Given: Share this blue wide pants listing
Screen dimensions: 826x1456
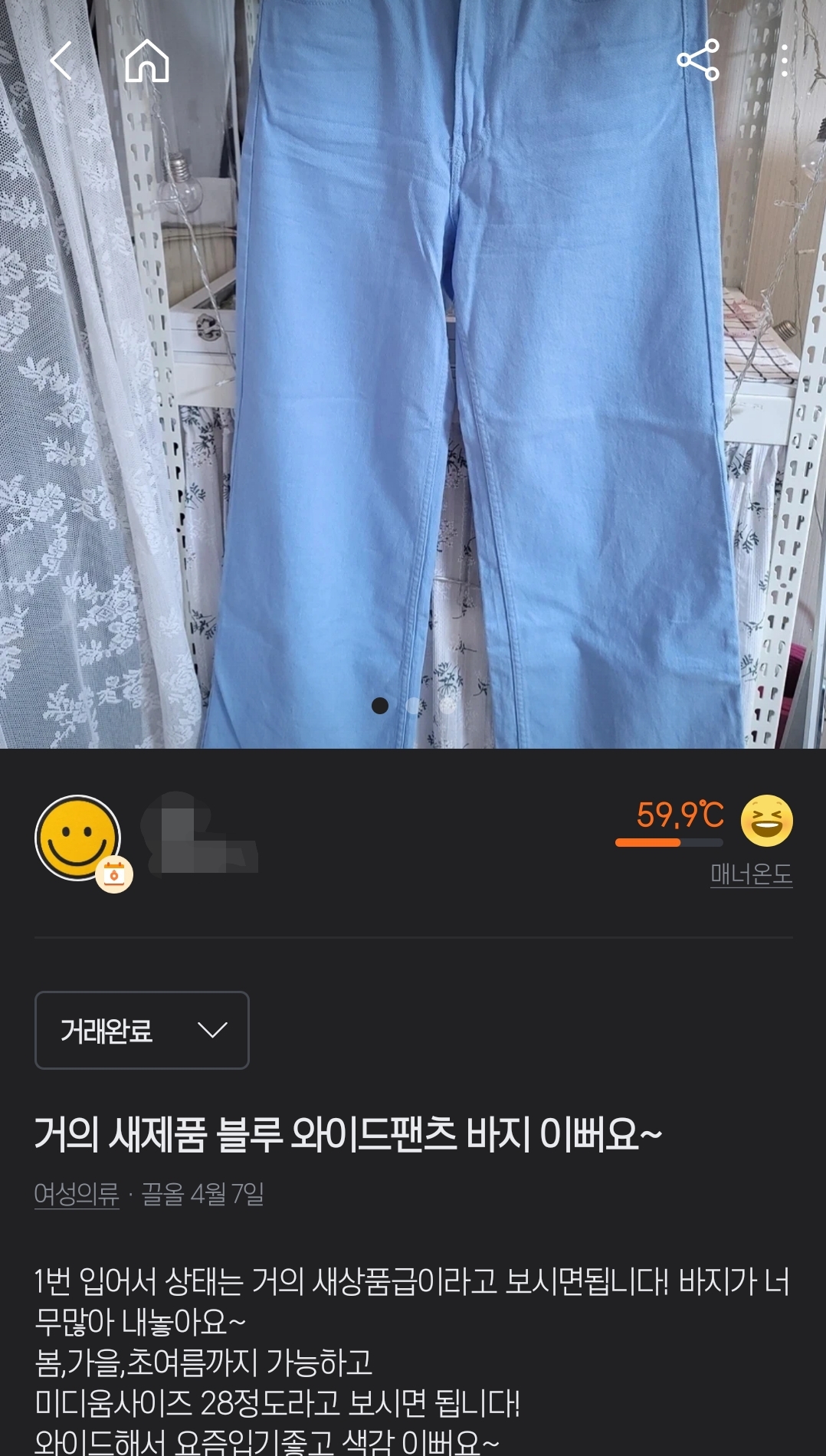Looking at the screenshot, I should pyautogui.click(x=698, y=61).
